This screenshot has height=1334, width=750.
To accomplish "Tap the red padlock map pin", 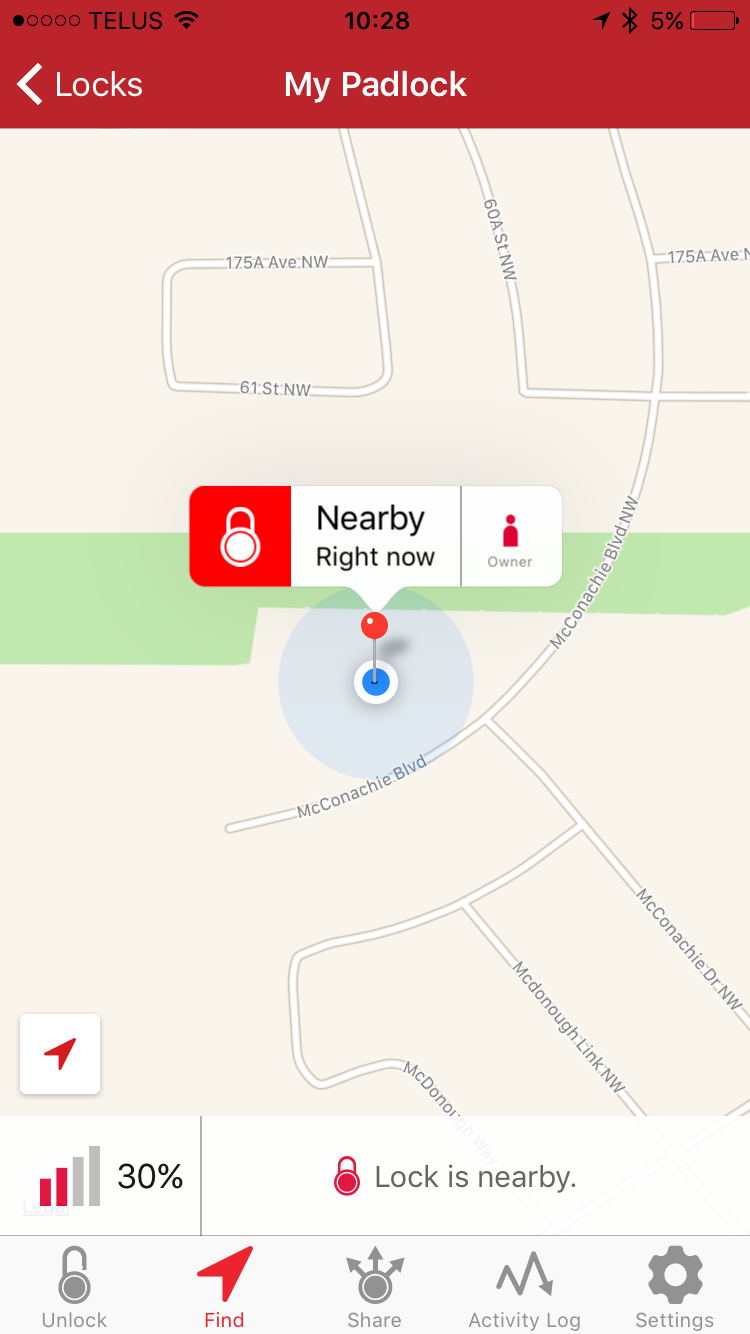I will click(374, 628).
